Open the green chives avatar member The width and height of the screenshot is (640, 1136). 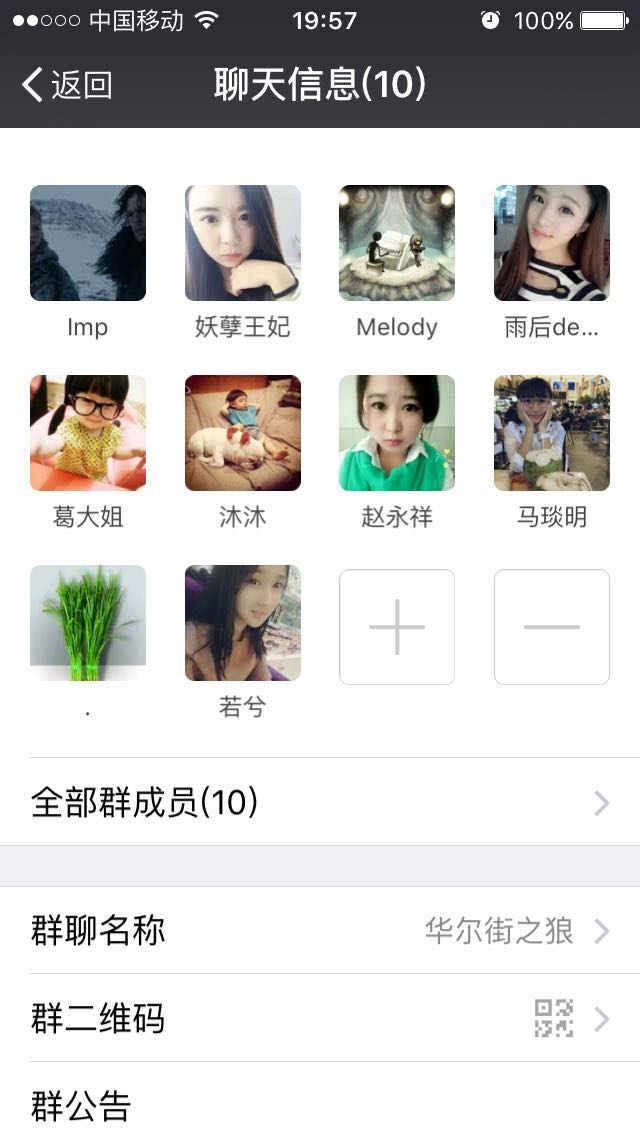coord(88,623)
